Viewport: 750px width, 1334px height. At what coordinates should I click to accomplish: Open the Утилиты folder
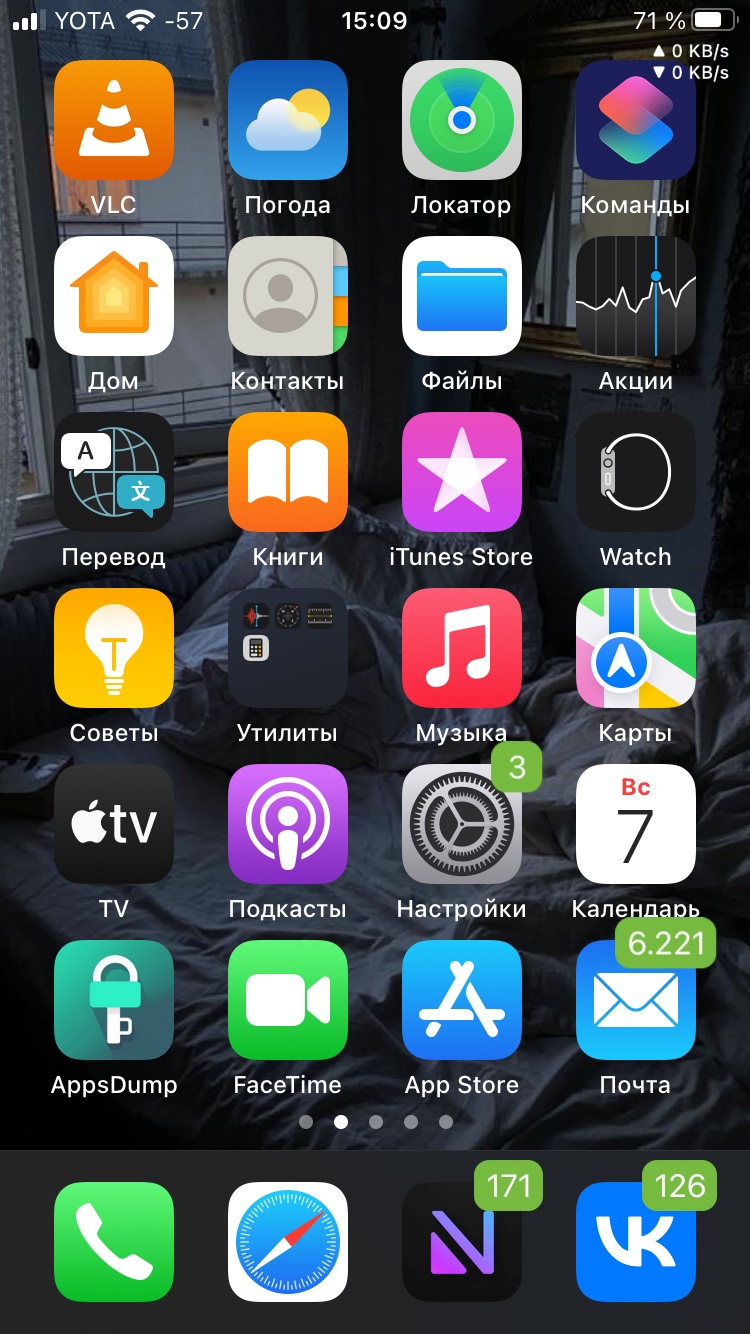pyautogui.click(x=288, y=648)
